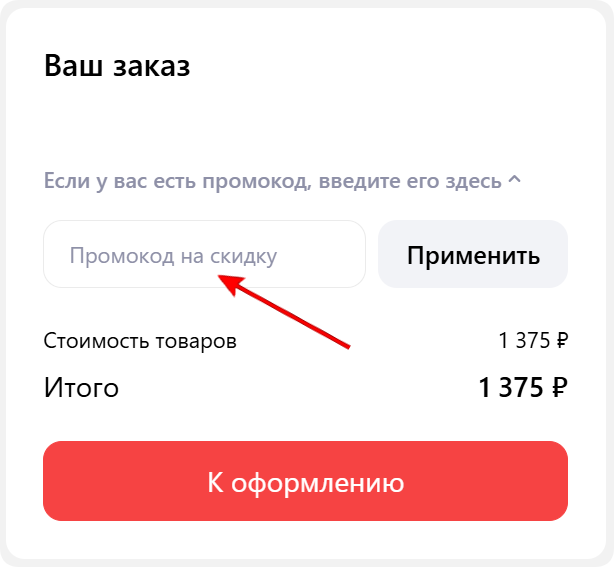Apply the promo code with «Применить»
The image size is (614, 567).
(473, 255)
